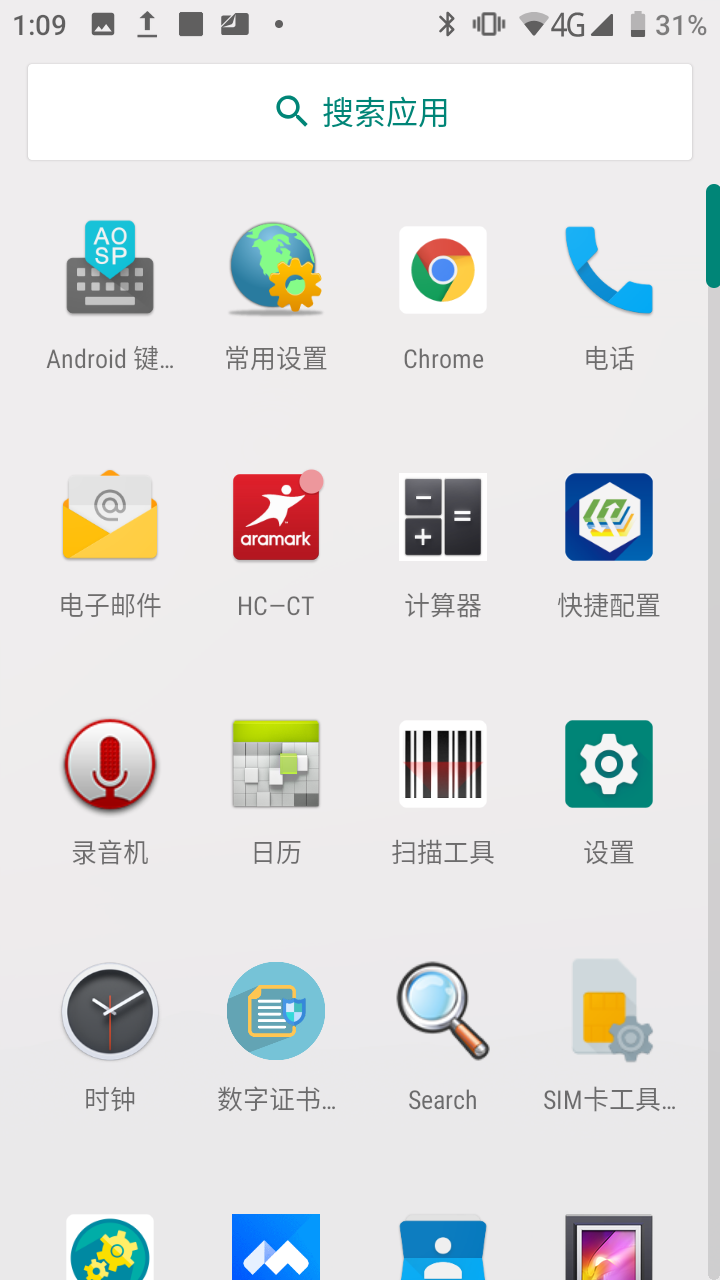Image resolution: width=720 pixels, height=1280 pixels.
Task: Launch the 扫描工具 scanner app
Action: (x=443, y=764)
